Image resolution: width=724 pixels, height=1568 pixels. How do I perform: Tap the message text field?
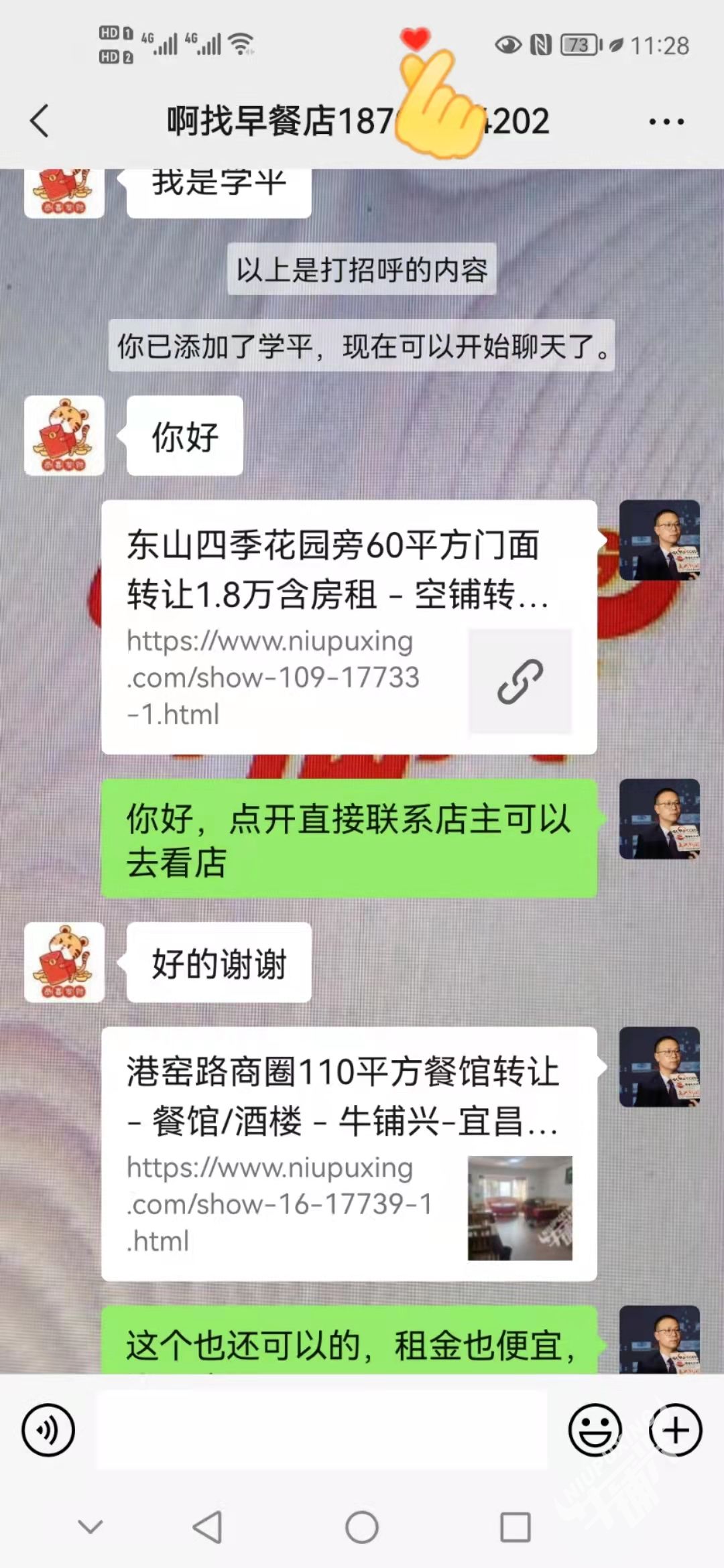click(322, 1429)
